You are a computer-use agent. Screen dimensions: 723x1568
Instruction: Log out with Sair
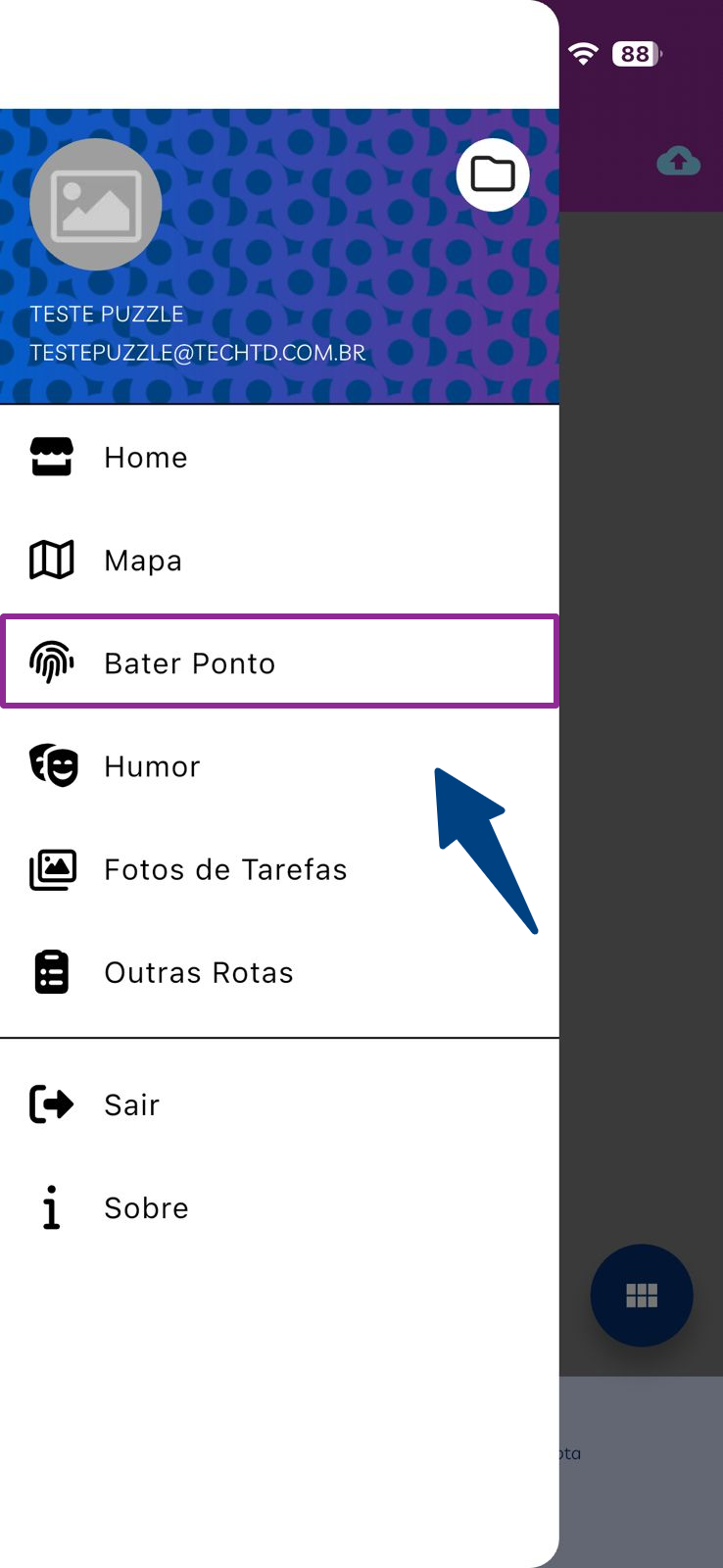(131, 1104)
